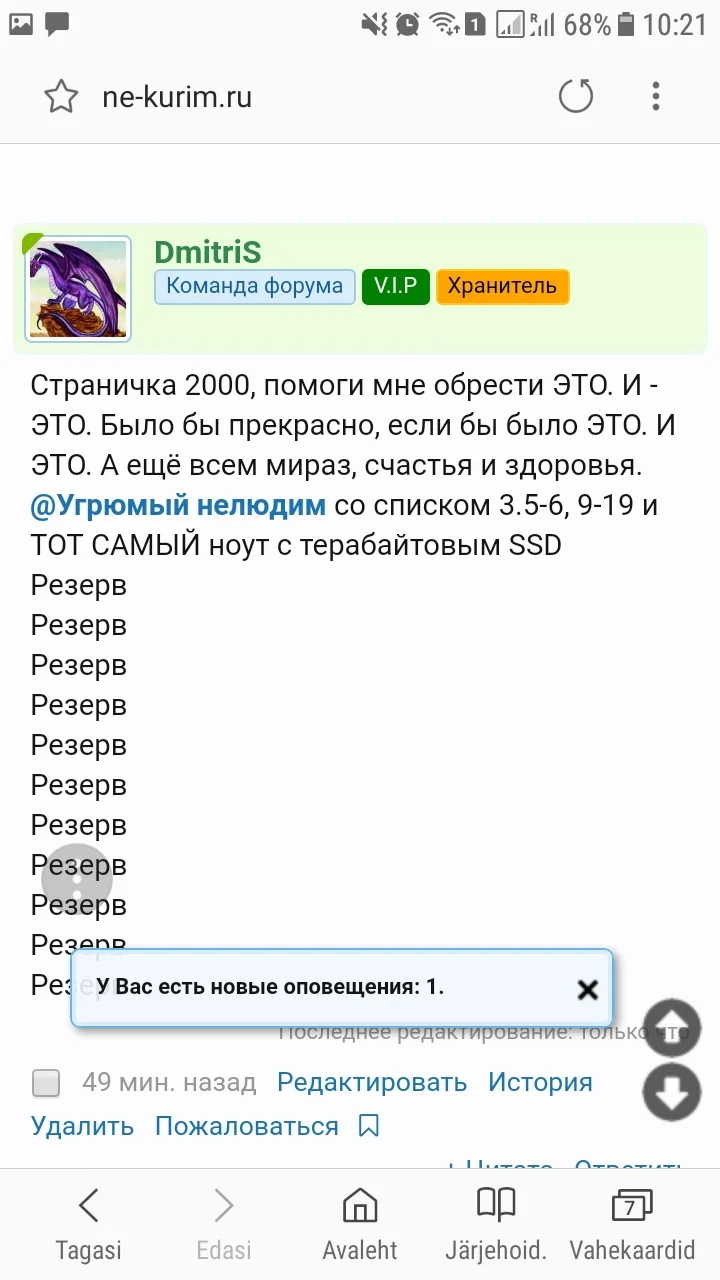Jump down using the down arrow circle

[671, 1093]
